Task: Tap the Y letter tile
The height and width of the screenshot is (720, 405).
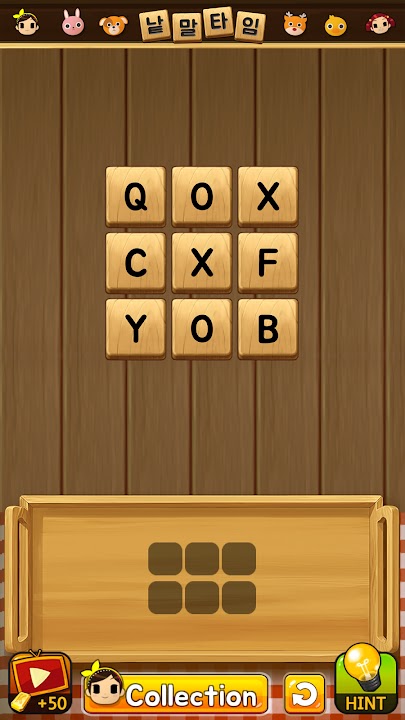Action: [x=135, y=329]
